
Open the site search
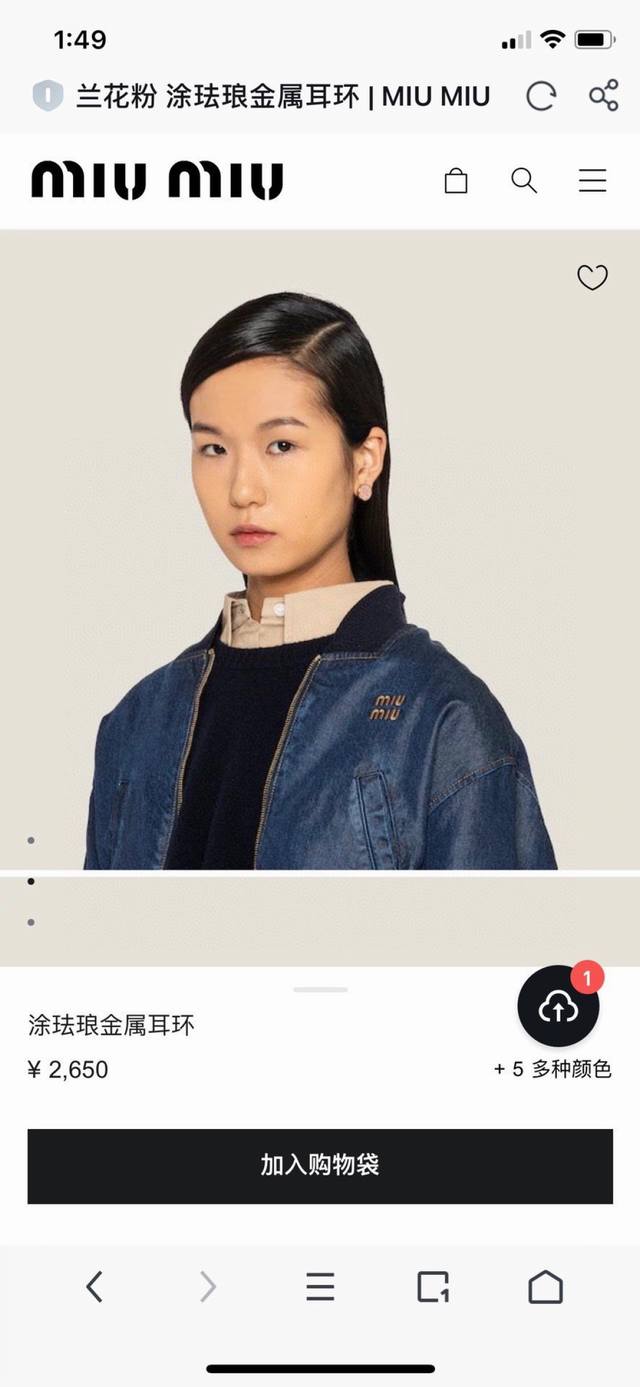coord(524,181)
